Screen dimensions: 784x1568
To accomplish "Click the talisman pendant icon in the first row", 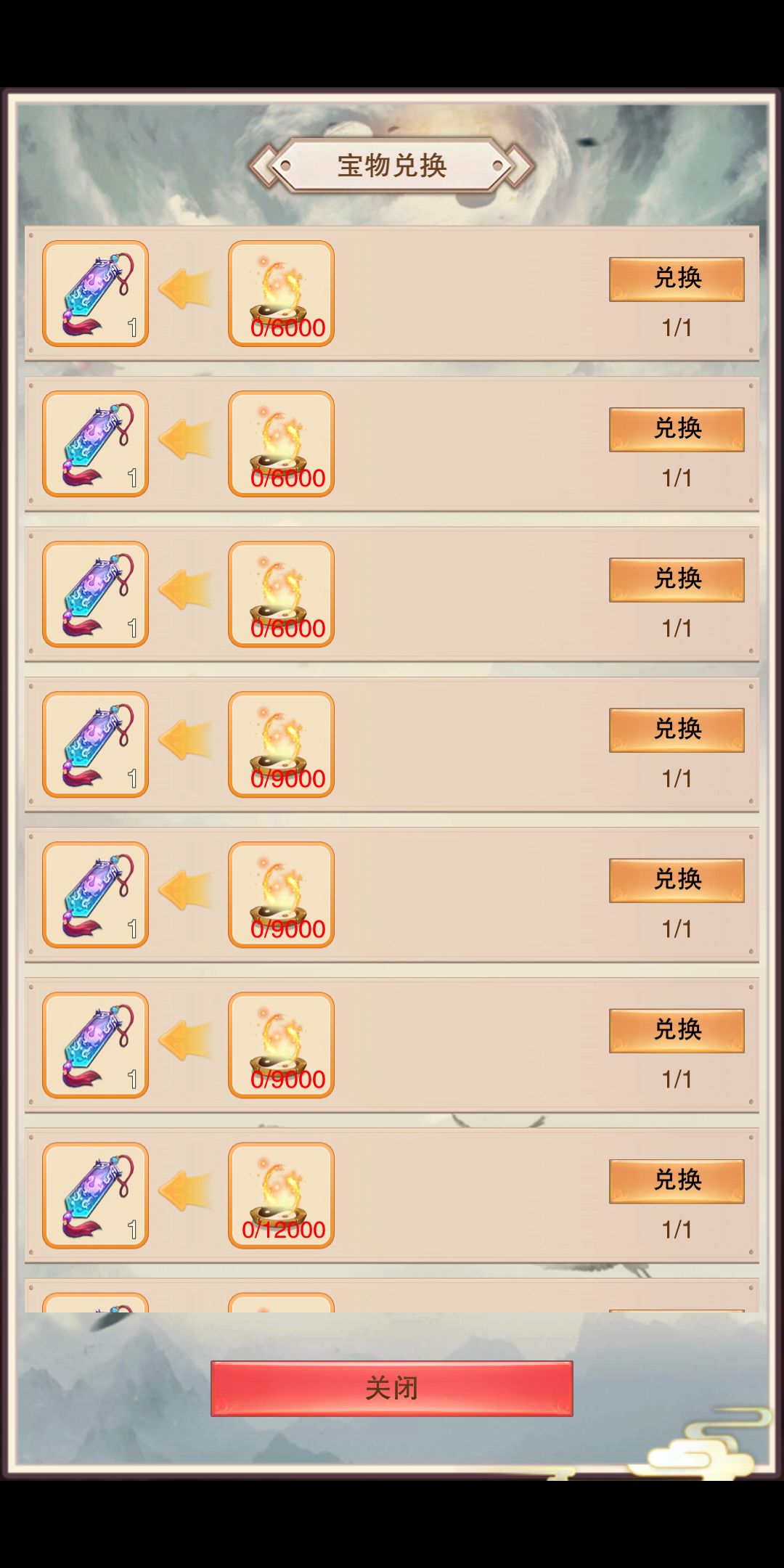I will 94,290.
